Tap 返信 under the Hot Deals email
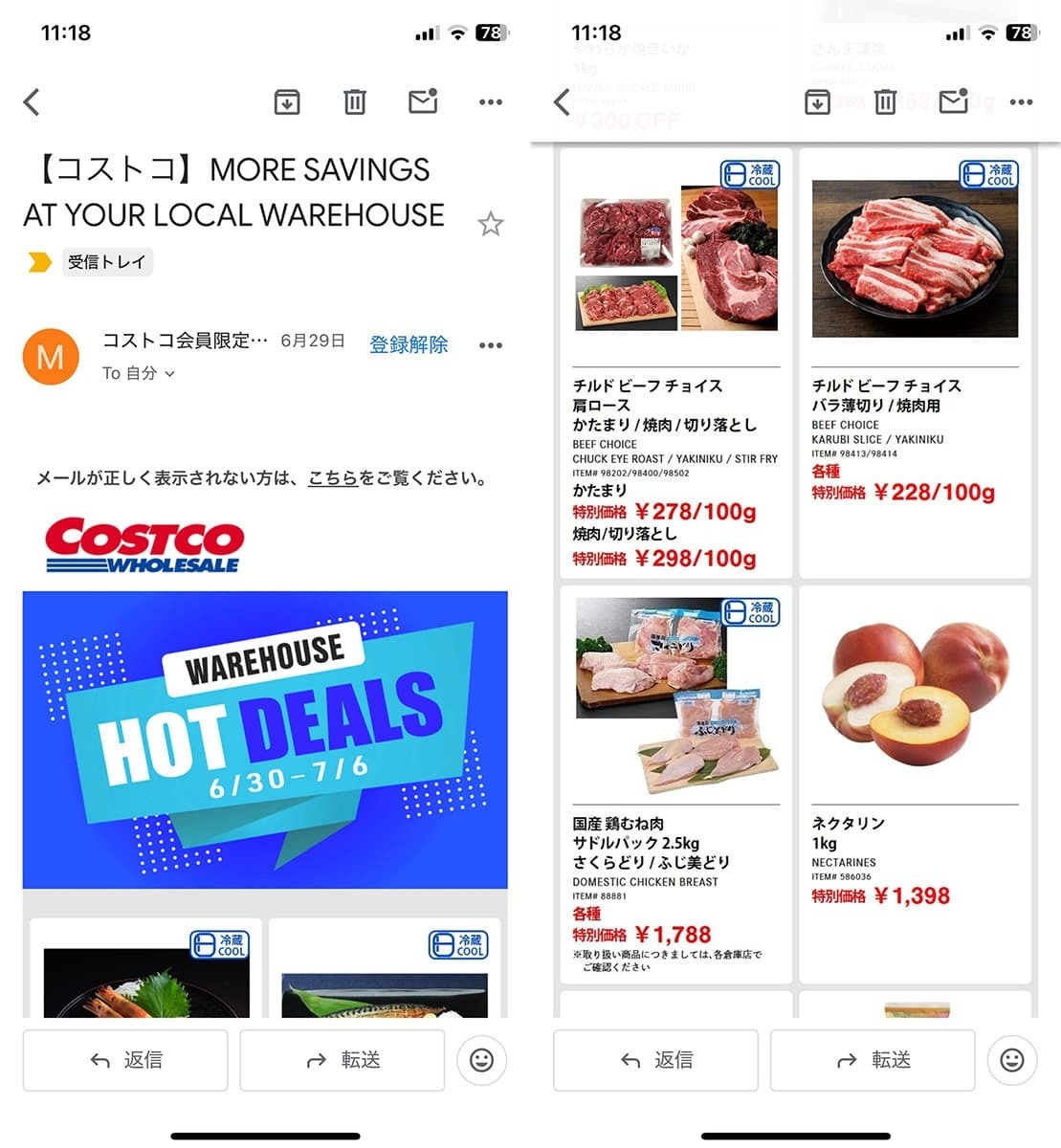 tap(125, 1060)
